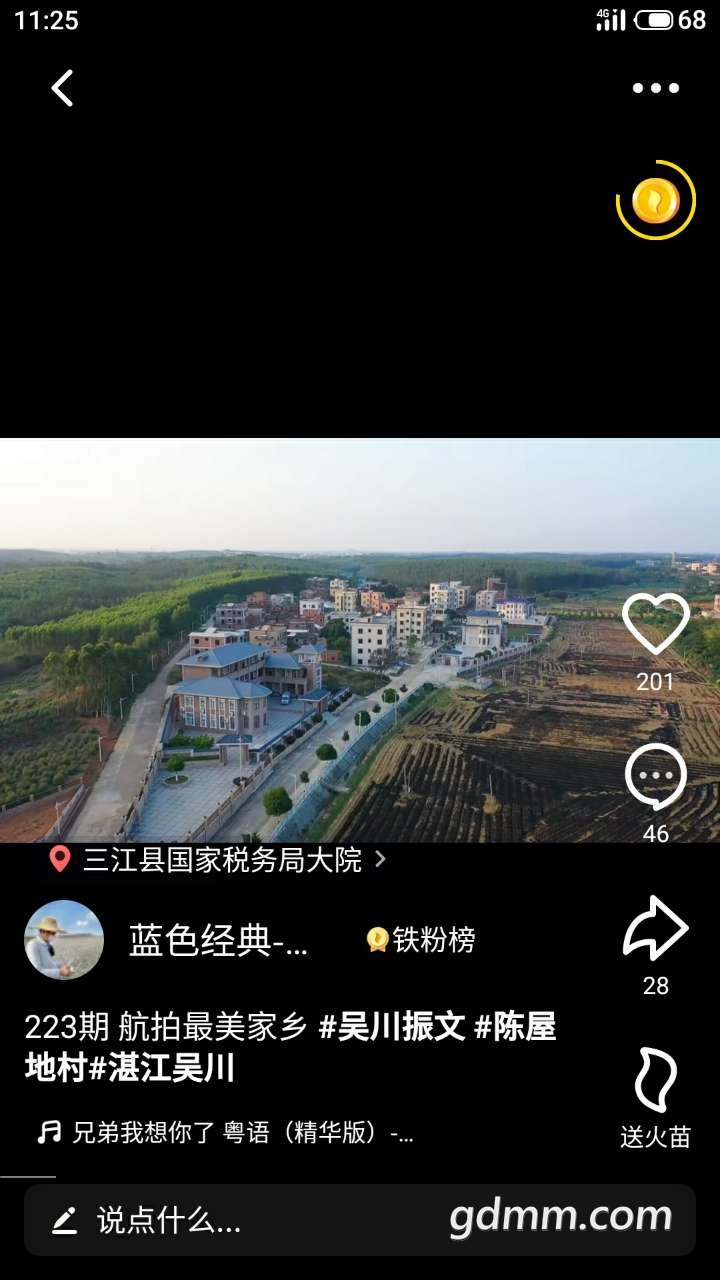Viewport: 720px width, 1280px height.
Task: Send a flame with 送火苗
Action: coord(655,1083)
